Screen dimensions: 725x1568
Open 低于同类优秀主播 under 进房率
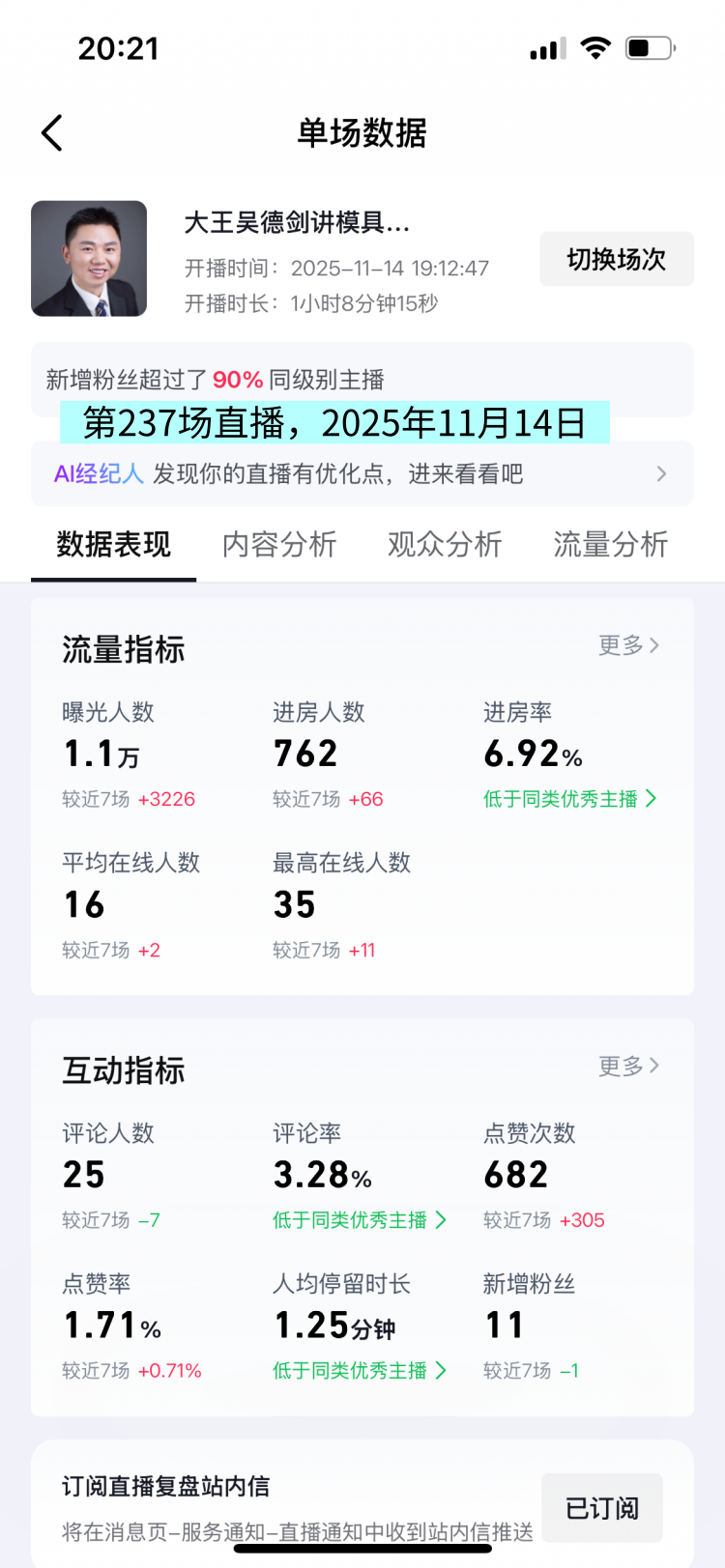pyautogui.click(x=569, y=799)
